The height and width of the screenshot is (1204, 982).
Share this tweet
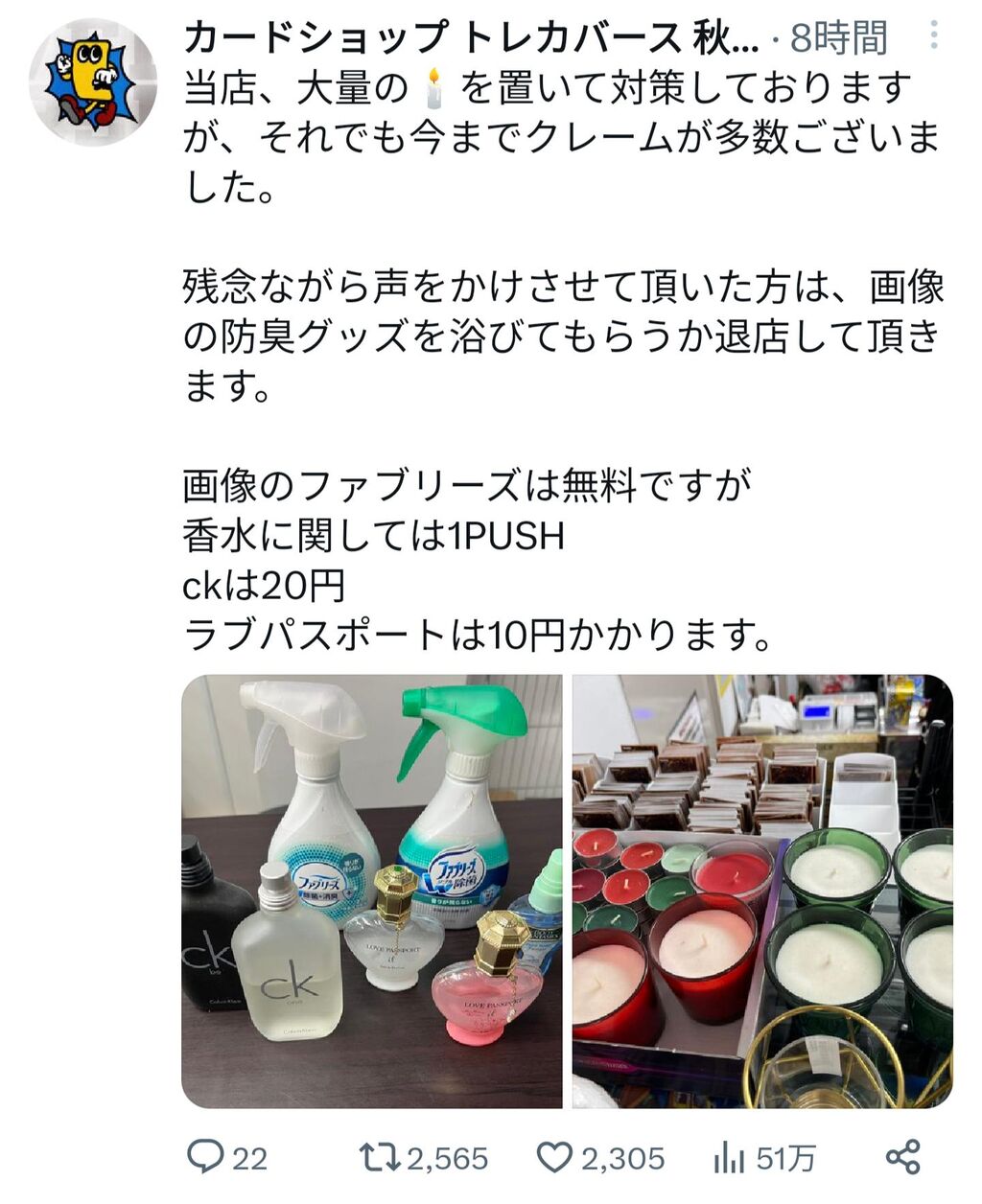point(903,1157)
